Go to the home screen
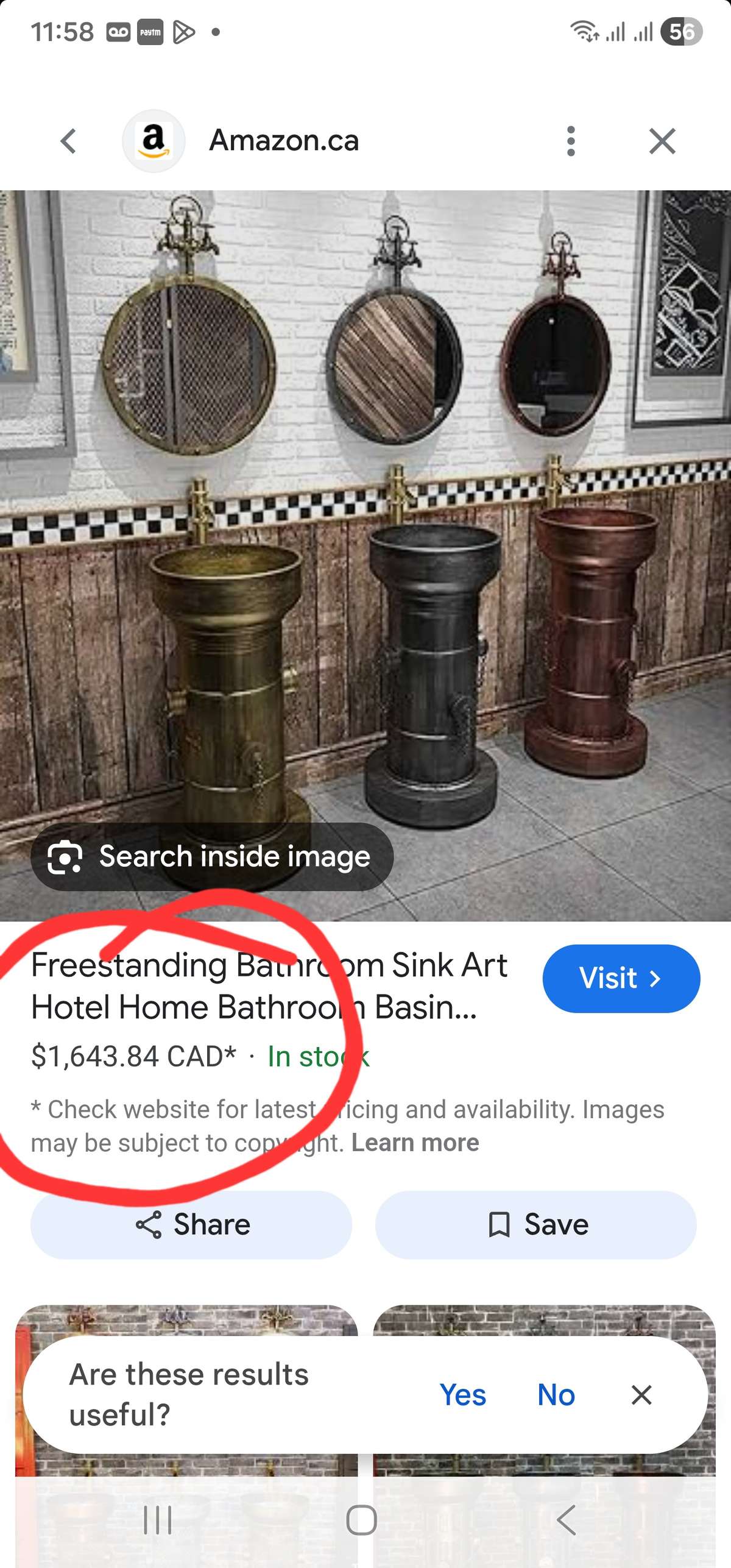 tap(361, 1520)
